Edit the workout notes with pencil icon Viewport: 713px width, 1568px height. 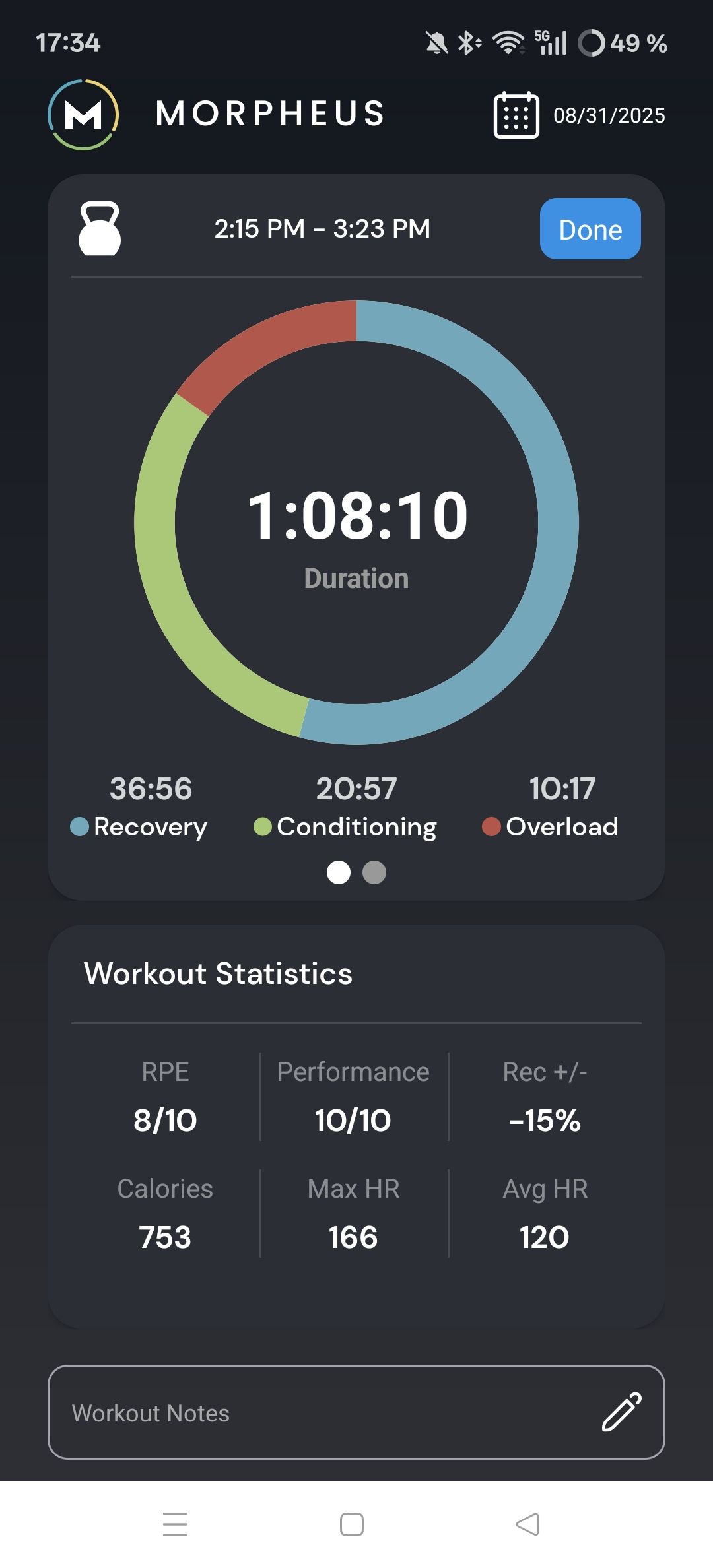tap(621, 1412)
